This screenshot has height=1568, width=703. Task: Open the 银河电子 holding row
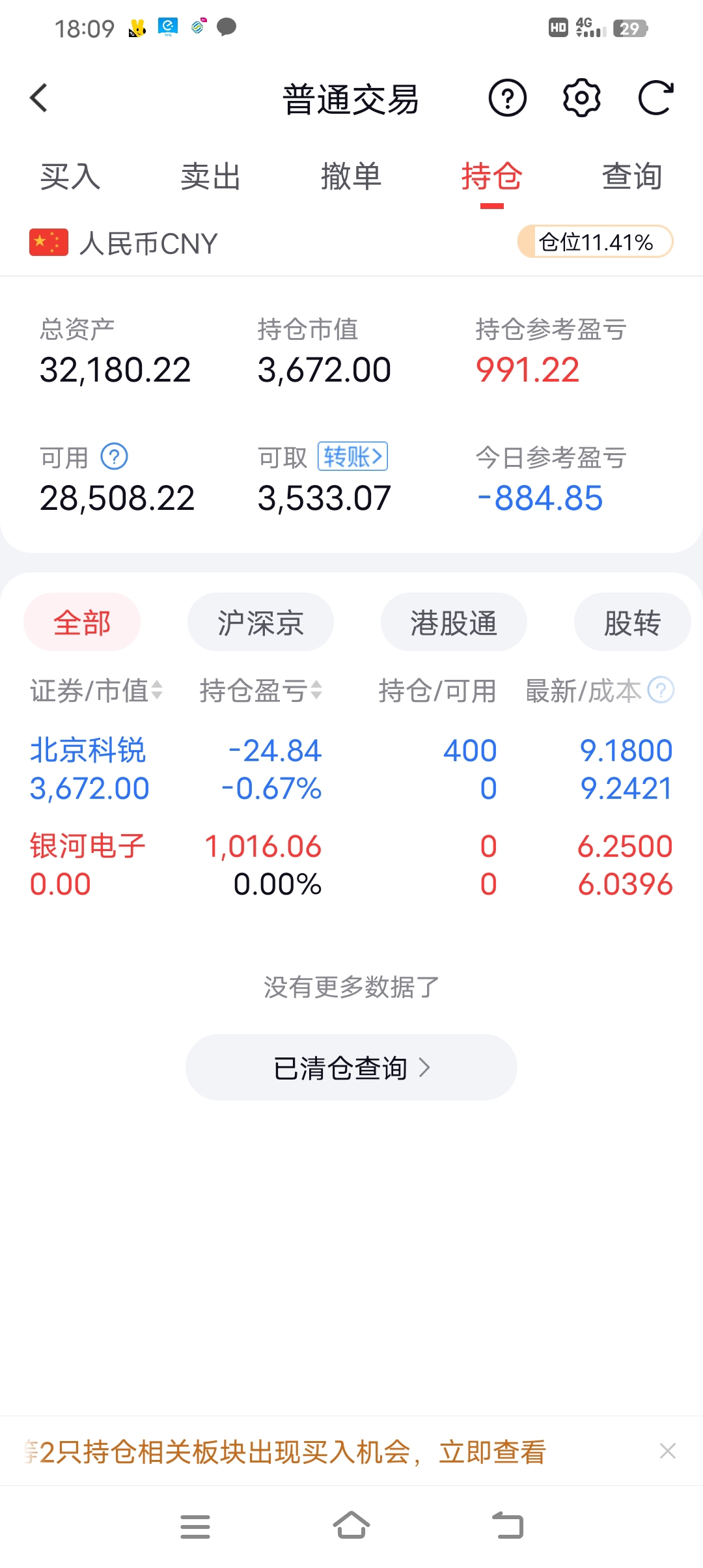pyautogui.click(x=350, y=865)
